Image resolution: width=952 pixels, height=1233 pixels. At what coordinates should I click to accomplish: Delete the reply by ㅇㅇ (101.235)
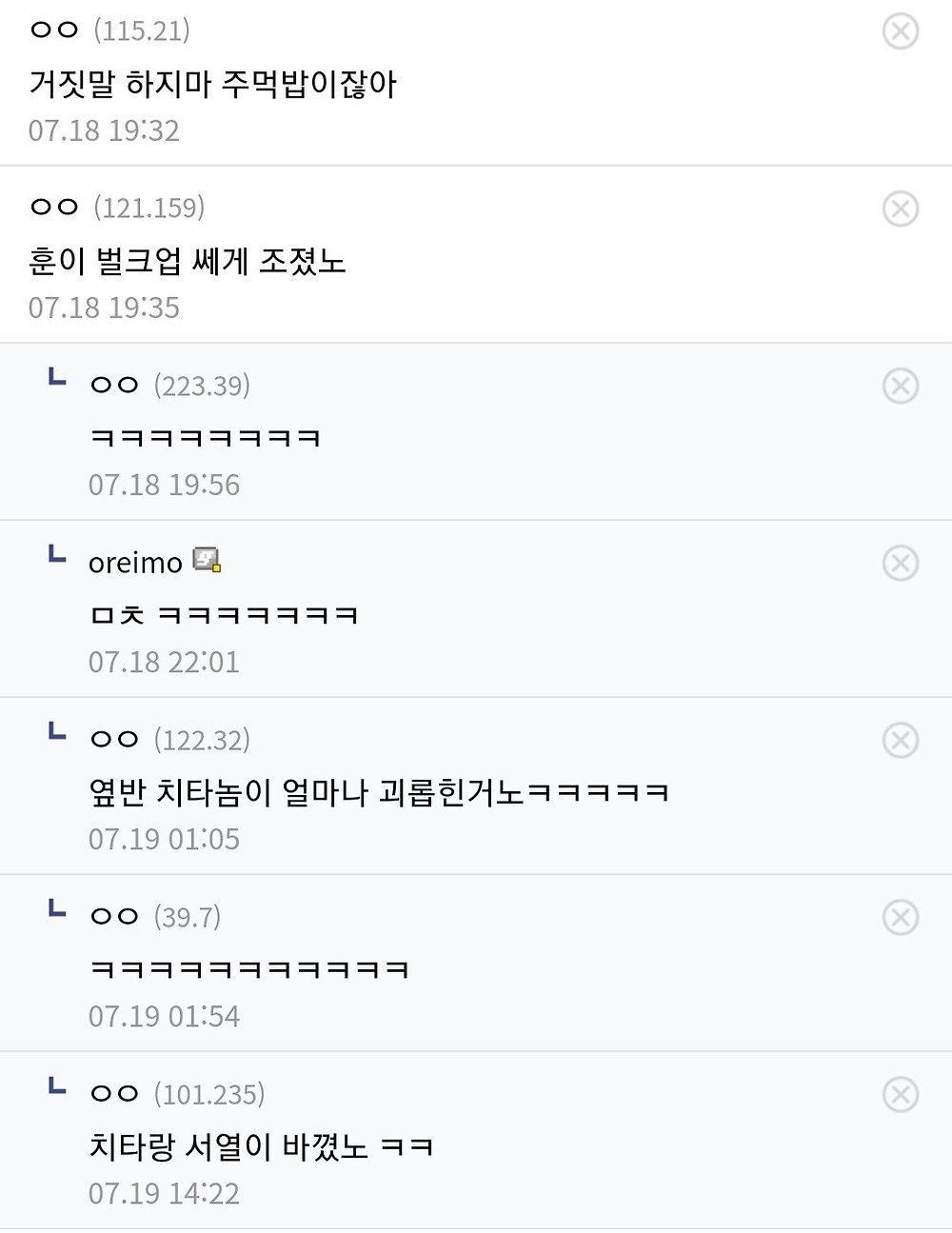point(900,1094)
